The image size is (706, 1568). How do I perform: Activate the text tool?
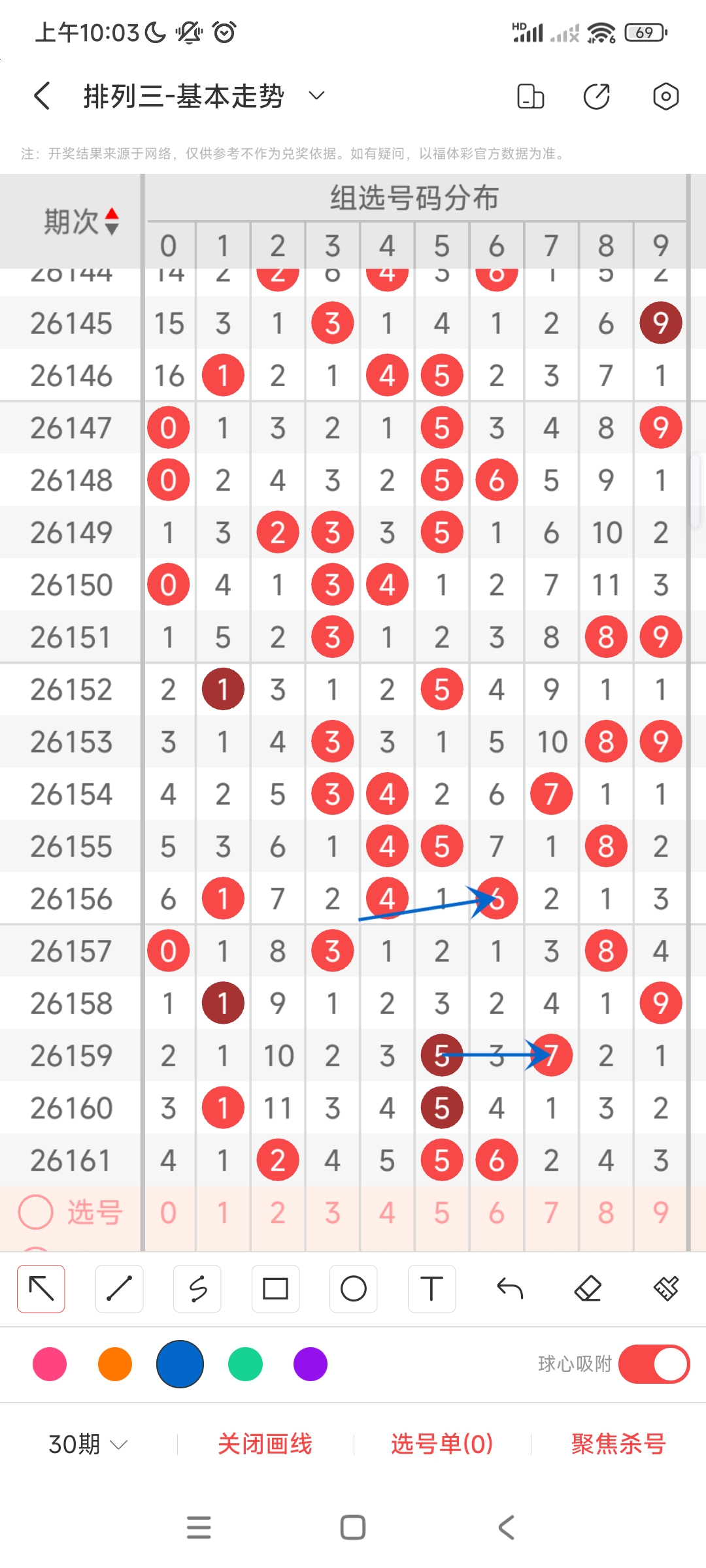431,1288
